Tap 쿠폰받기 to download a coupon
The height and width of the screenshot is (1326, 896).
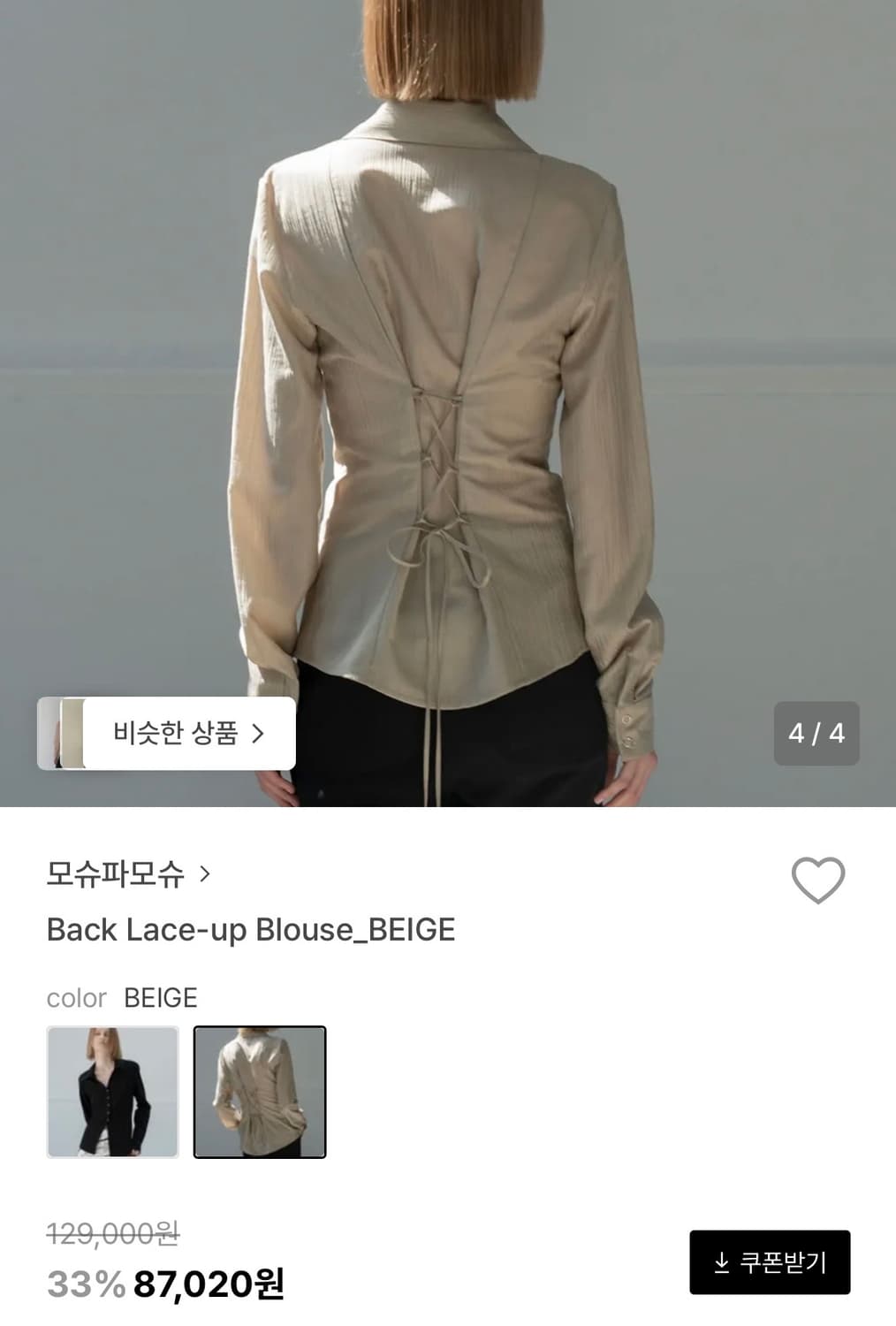(770, 1261)
